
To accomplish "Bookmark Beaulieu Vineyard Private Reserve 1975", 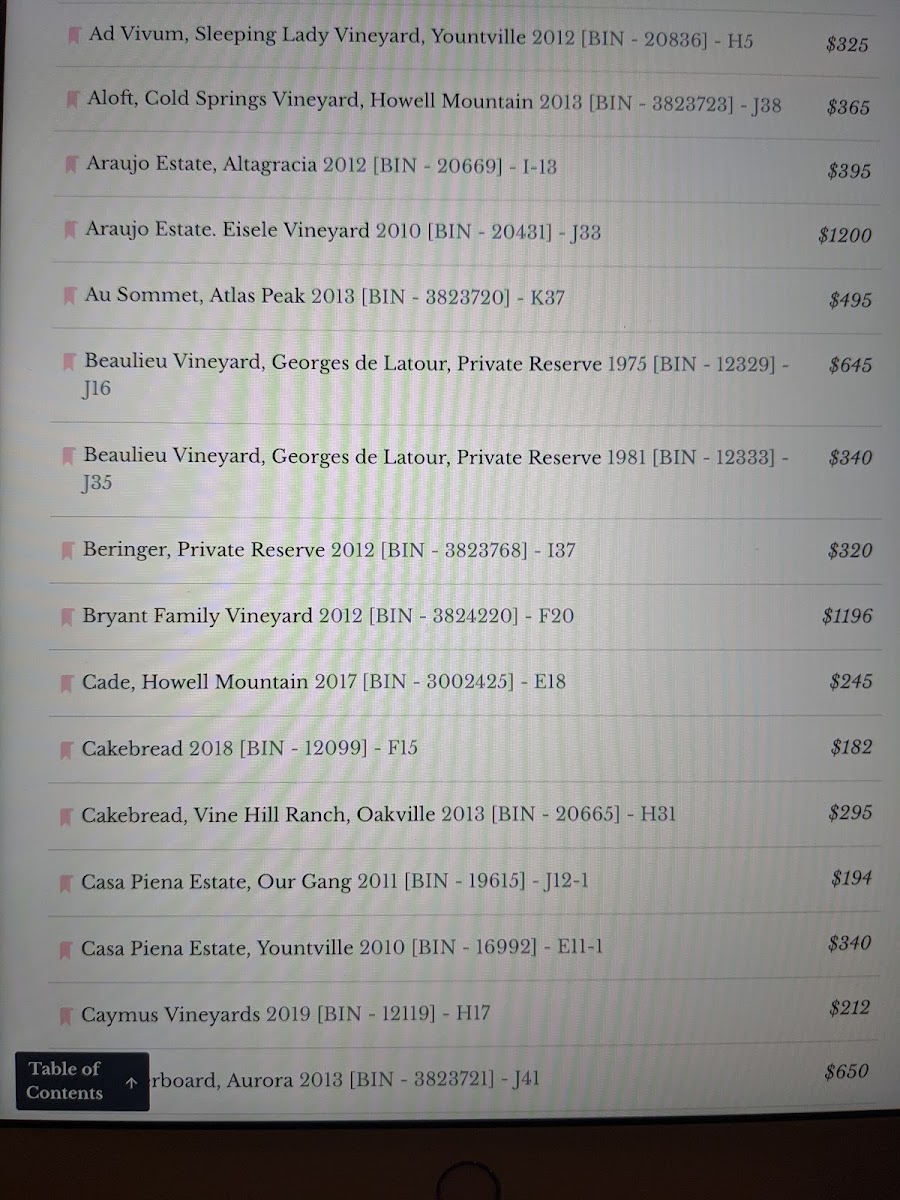I will pyautogui.click(x=70, y=362).
